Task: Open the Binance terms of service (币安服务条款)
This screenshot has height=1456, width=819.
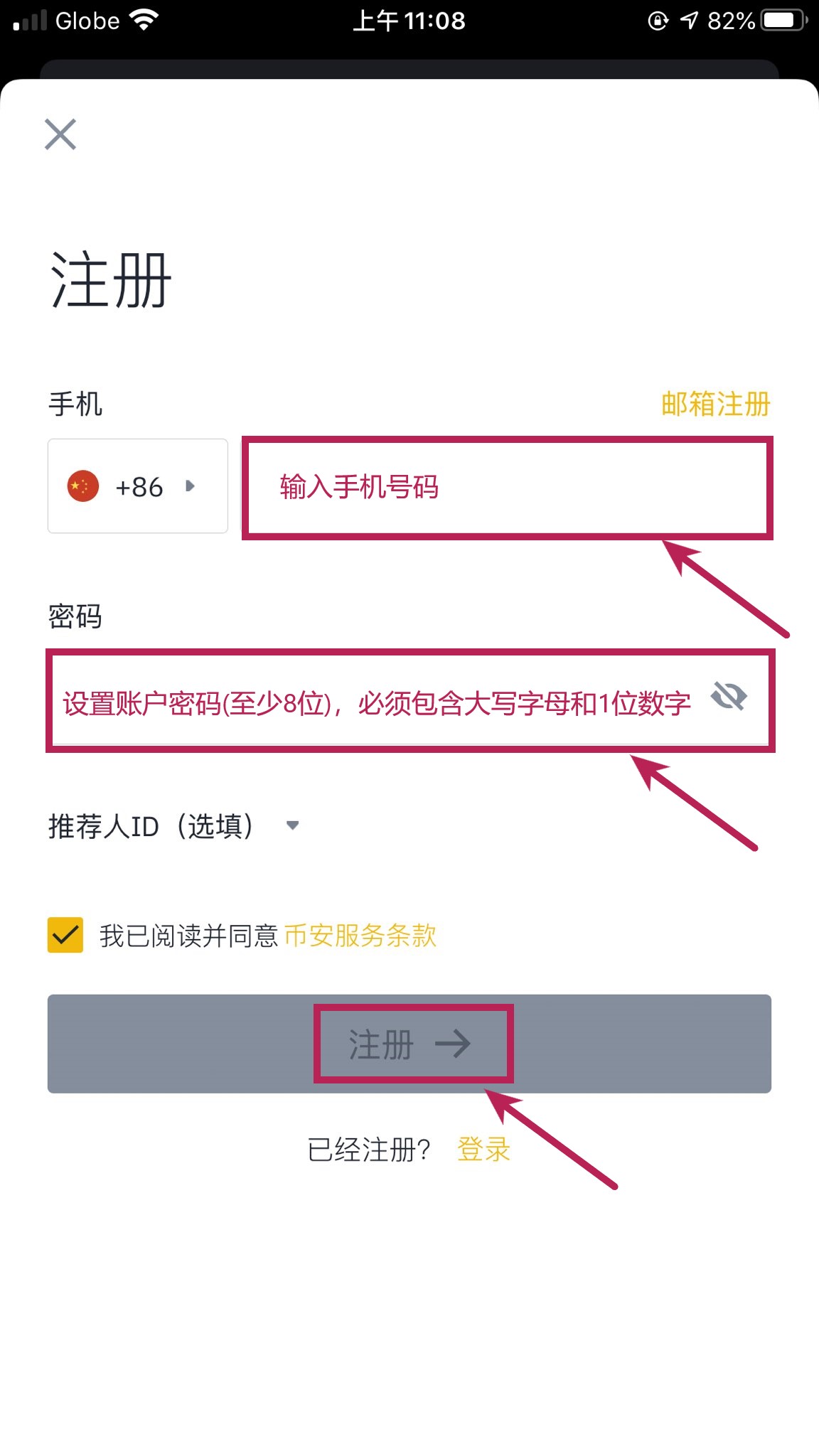Action: [x=360, y=936]
